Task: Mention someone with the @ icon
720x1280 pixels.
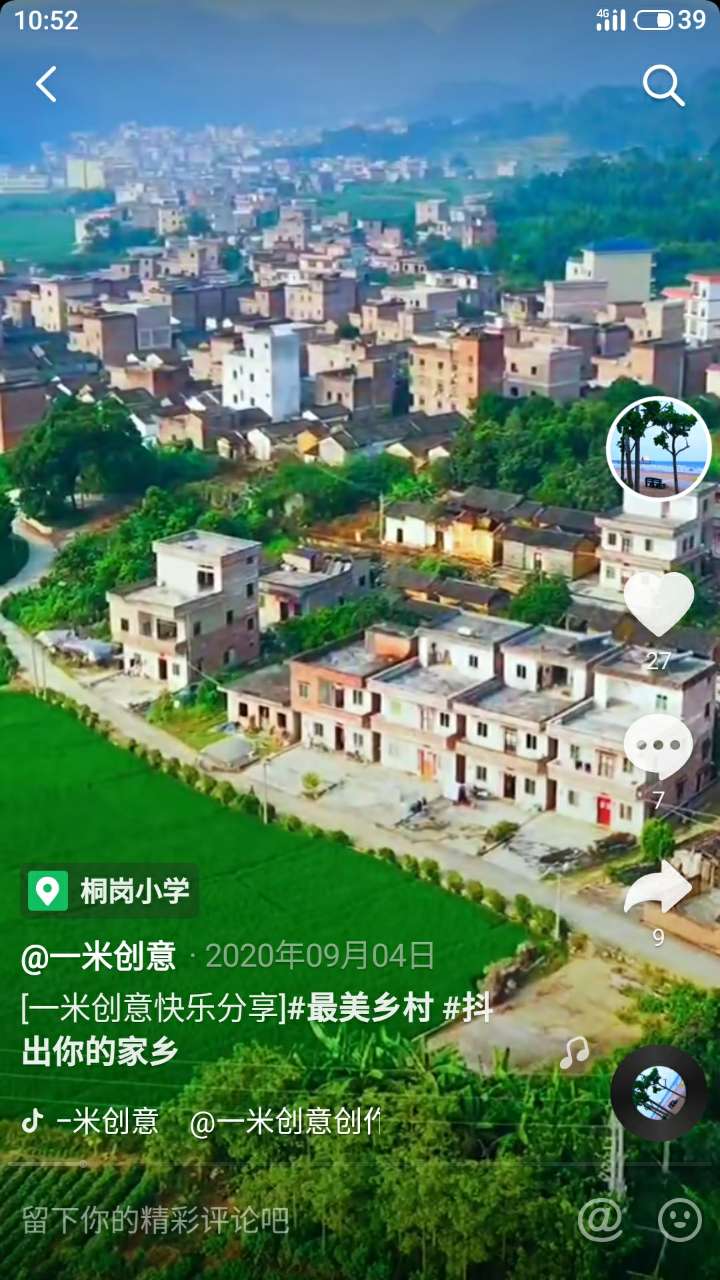Action: [600, 1220]
